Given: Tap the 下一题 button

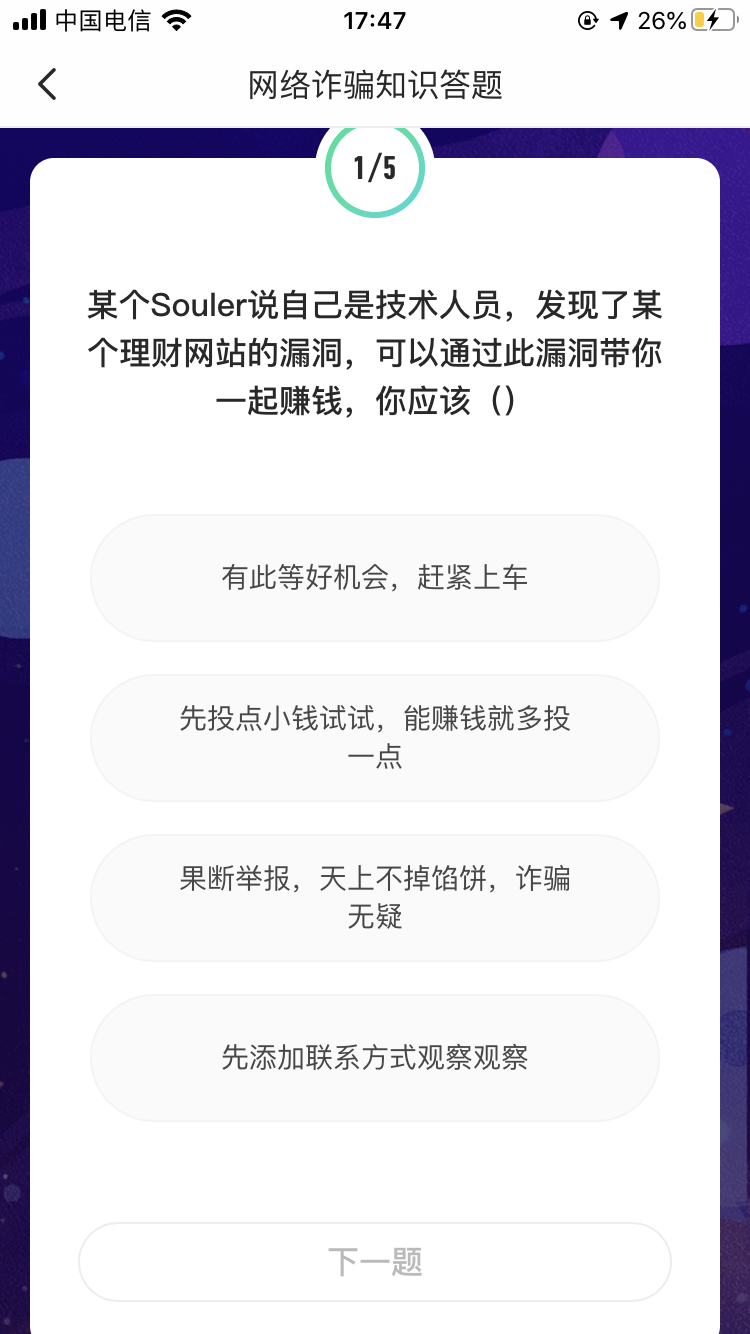Looking at the screenshot, I should click(x=375, y=1262).
